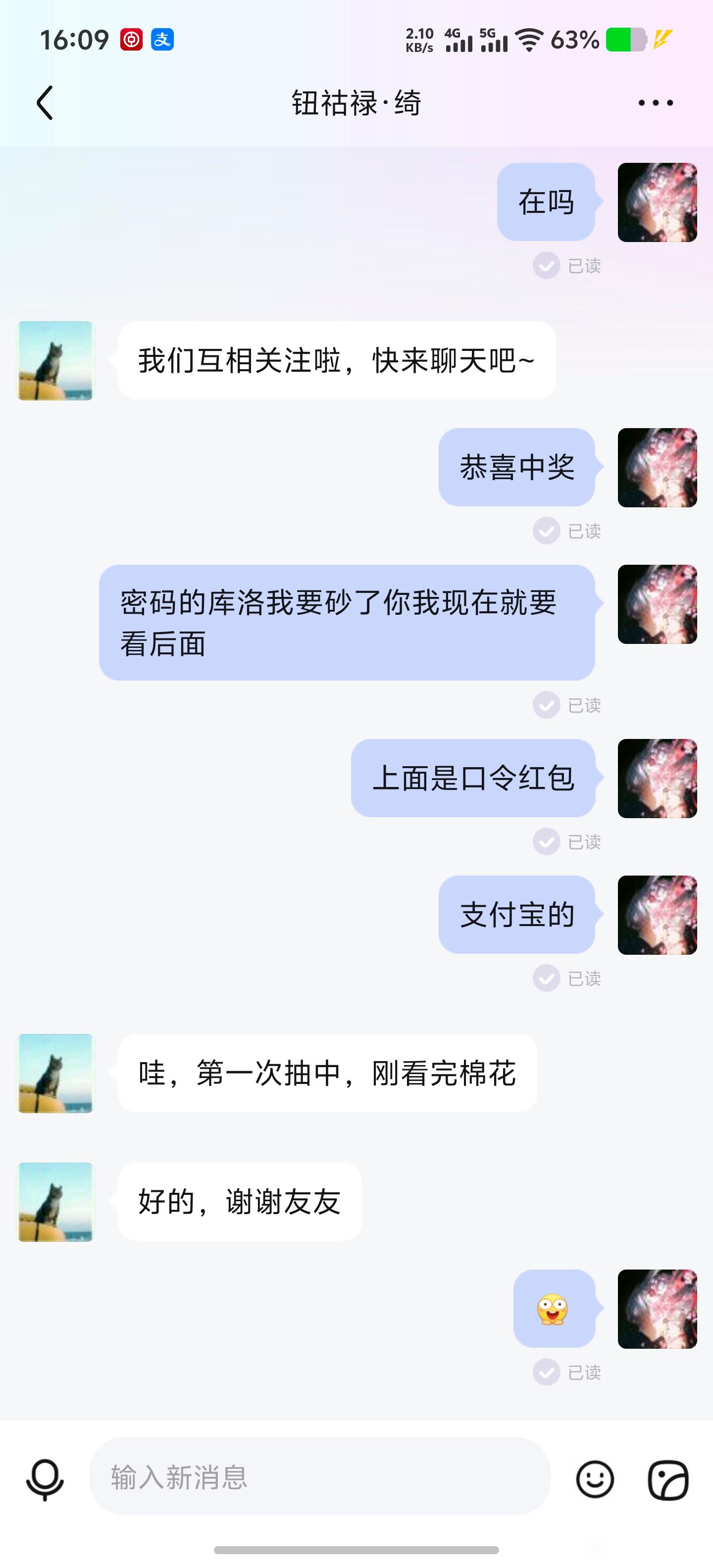Open the emoji picker
The image size is (713, 1568).
point(594,1479)
